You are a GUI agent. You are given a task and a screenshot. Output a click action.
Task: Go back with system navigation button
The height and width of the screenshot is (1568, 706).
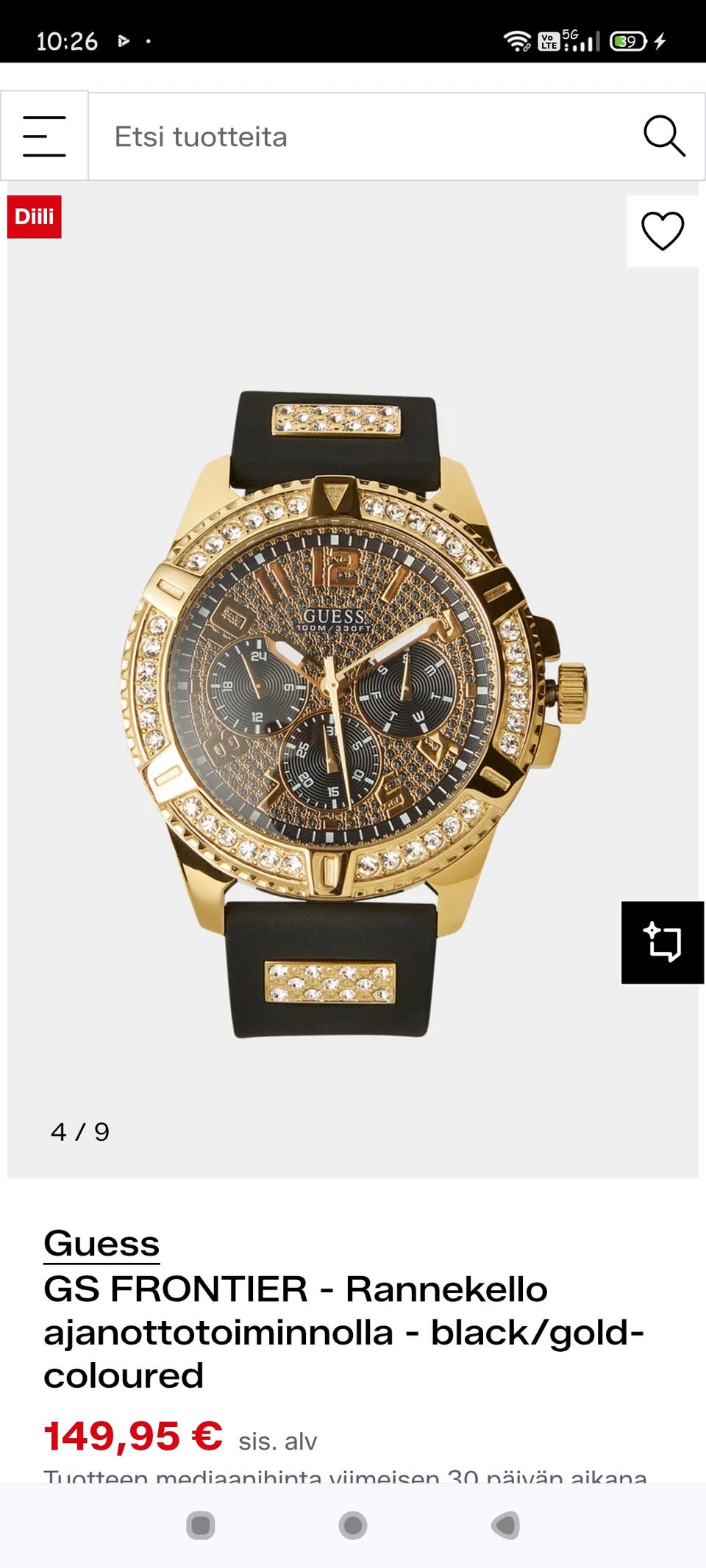coord(504,1525)
